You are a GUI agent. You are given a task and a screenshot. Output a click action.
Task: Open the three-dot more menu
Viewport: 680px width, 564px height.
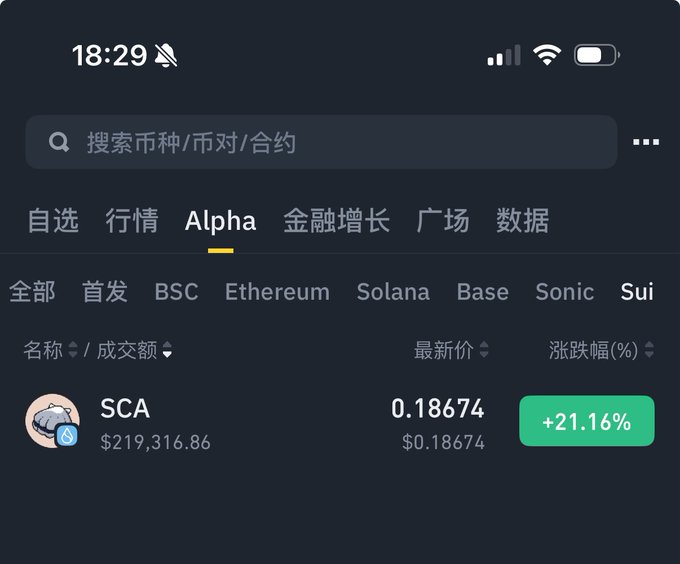tap(646, 142)
